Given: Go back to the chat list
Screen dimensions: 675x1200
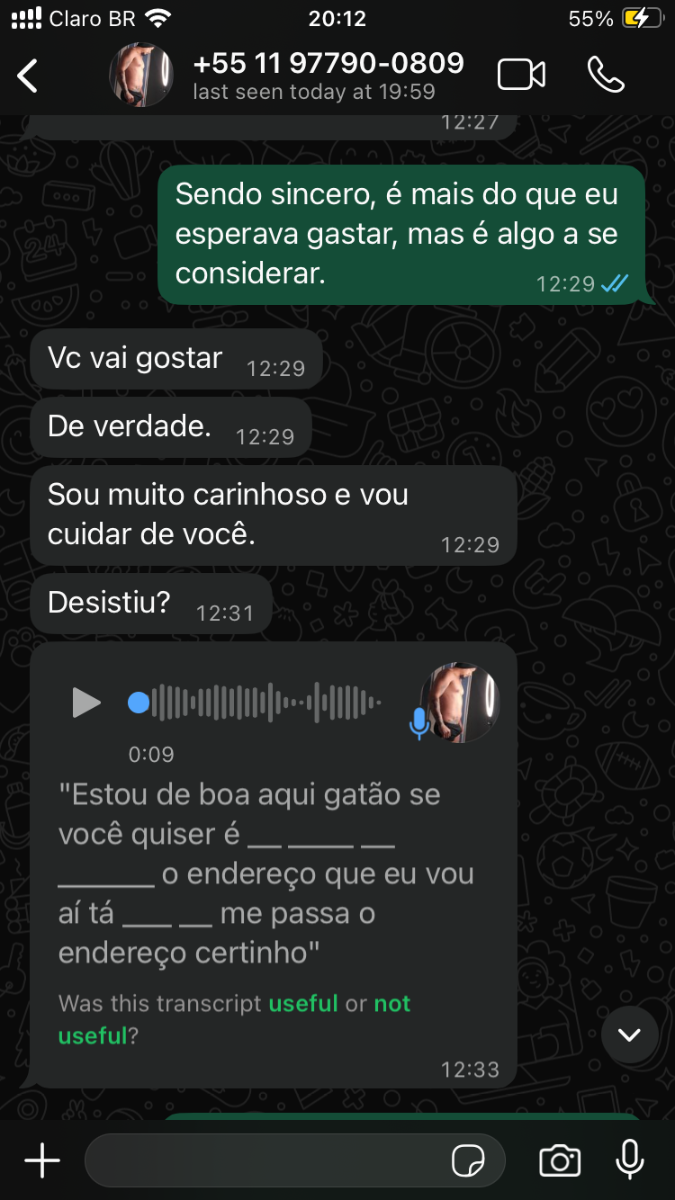Looking at the screenshot, I should pyautogui.click(x=28, y=76).
